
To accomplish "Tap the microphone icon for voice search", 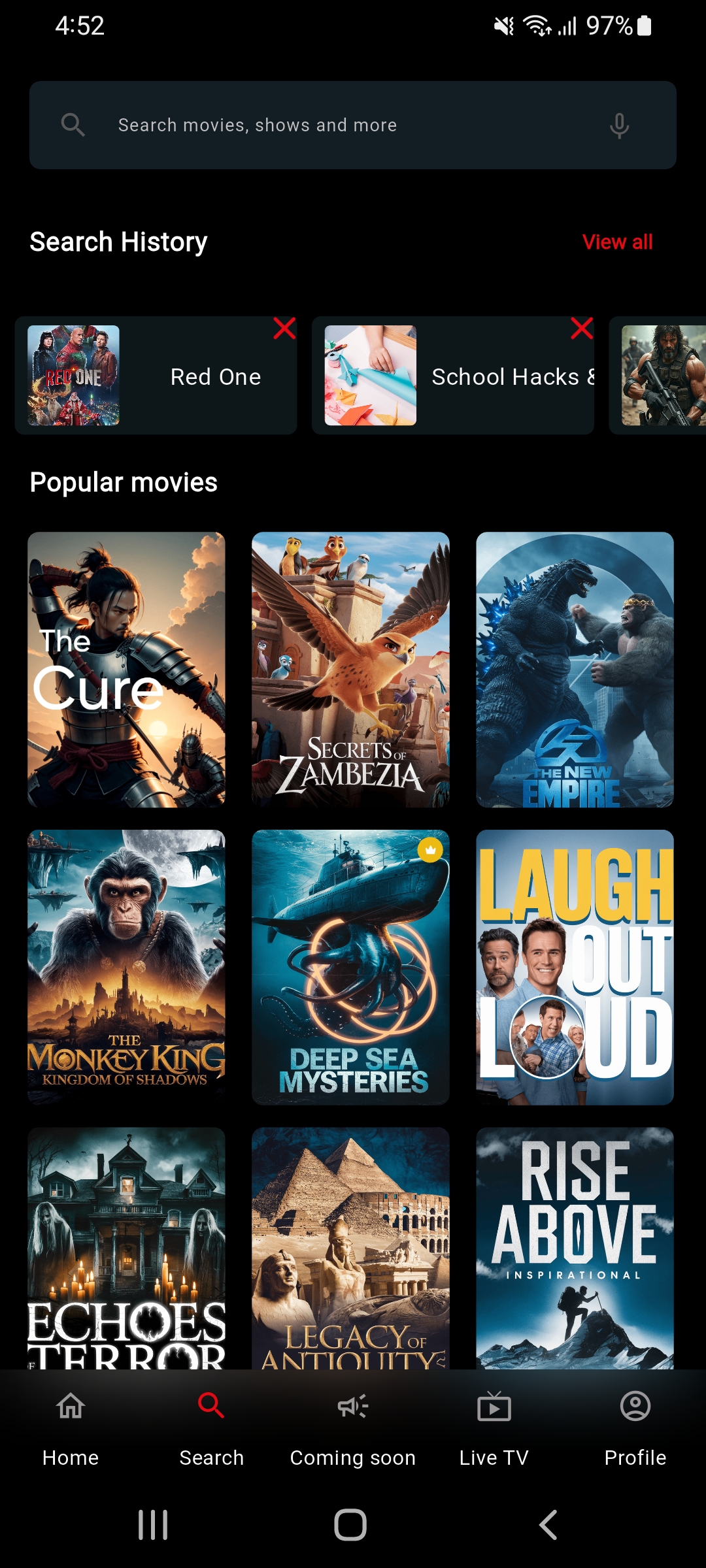I will [619, 125].
